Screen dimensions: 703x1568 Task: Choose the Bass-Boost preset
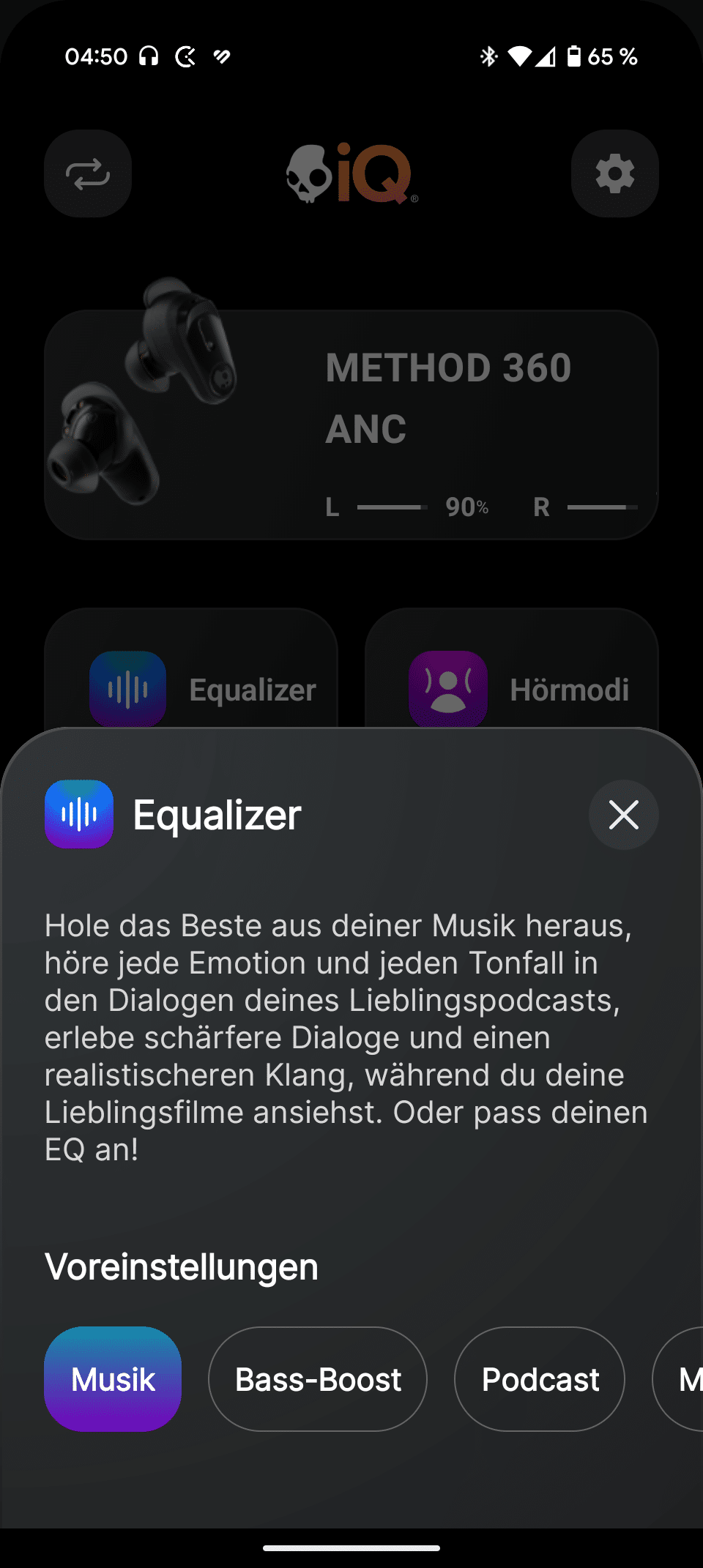[x=318, y=1379]
